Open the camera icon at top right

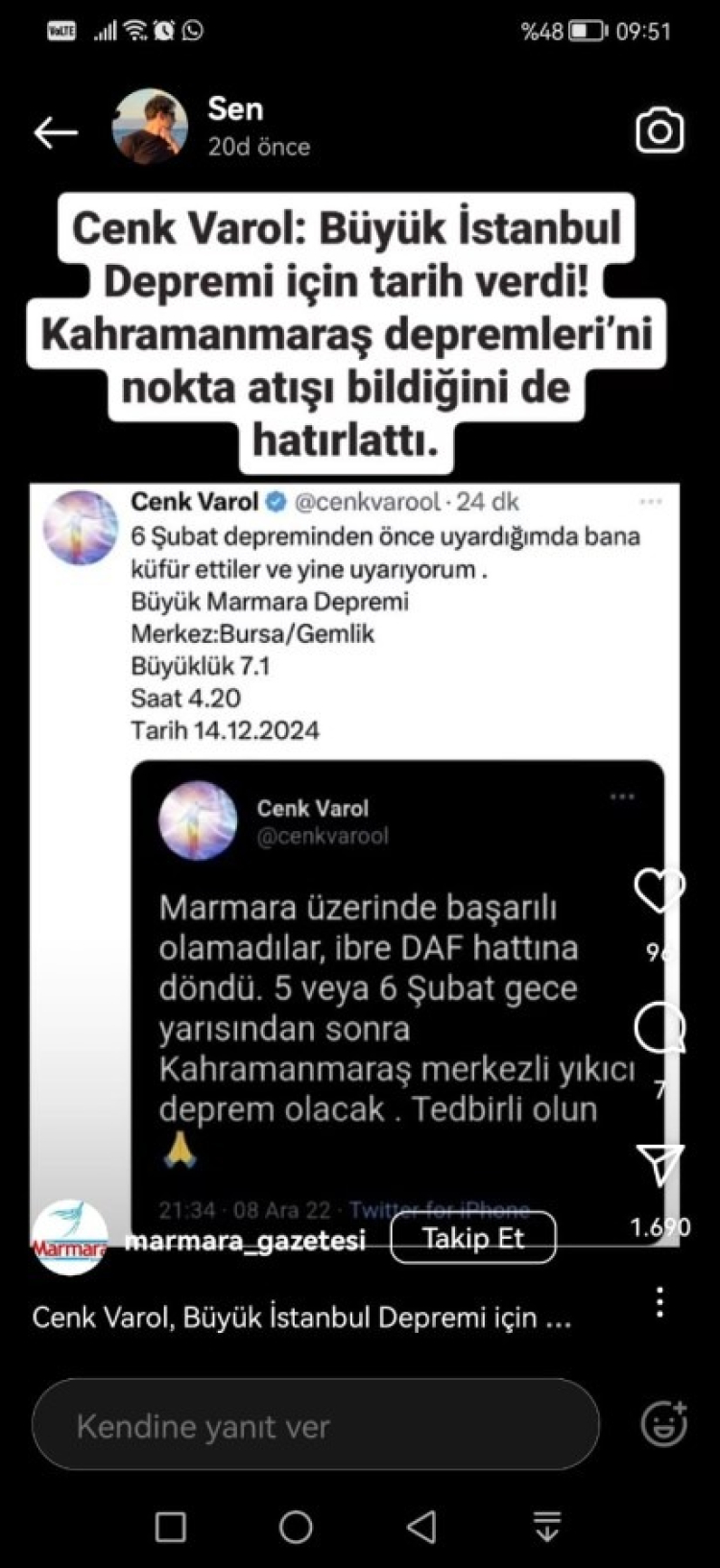pos(660,131)
